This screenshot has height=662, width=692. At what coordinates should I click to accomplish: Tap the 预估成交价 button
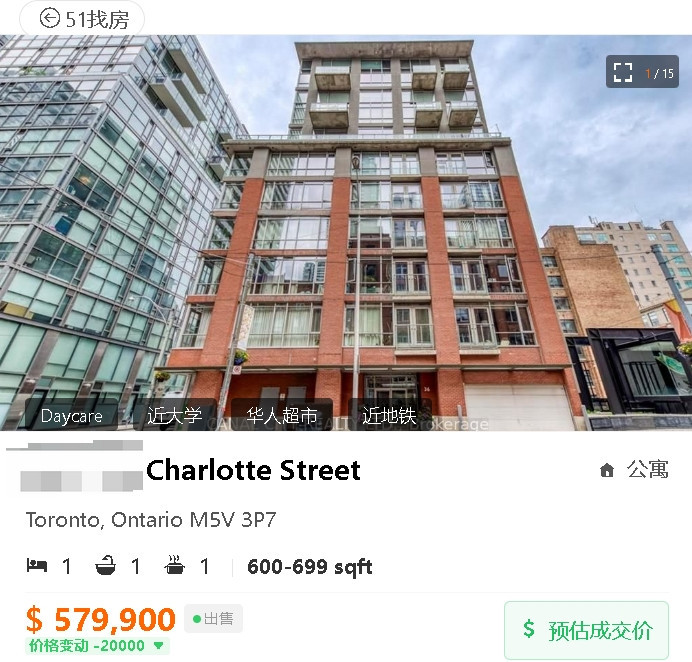[x=586, y=630]
